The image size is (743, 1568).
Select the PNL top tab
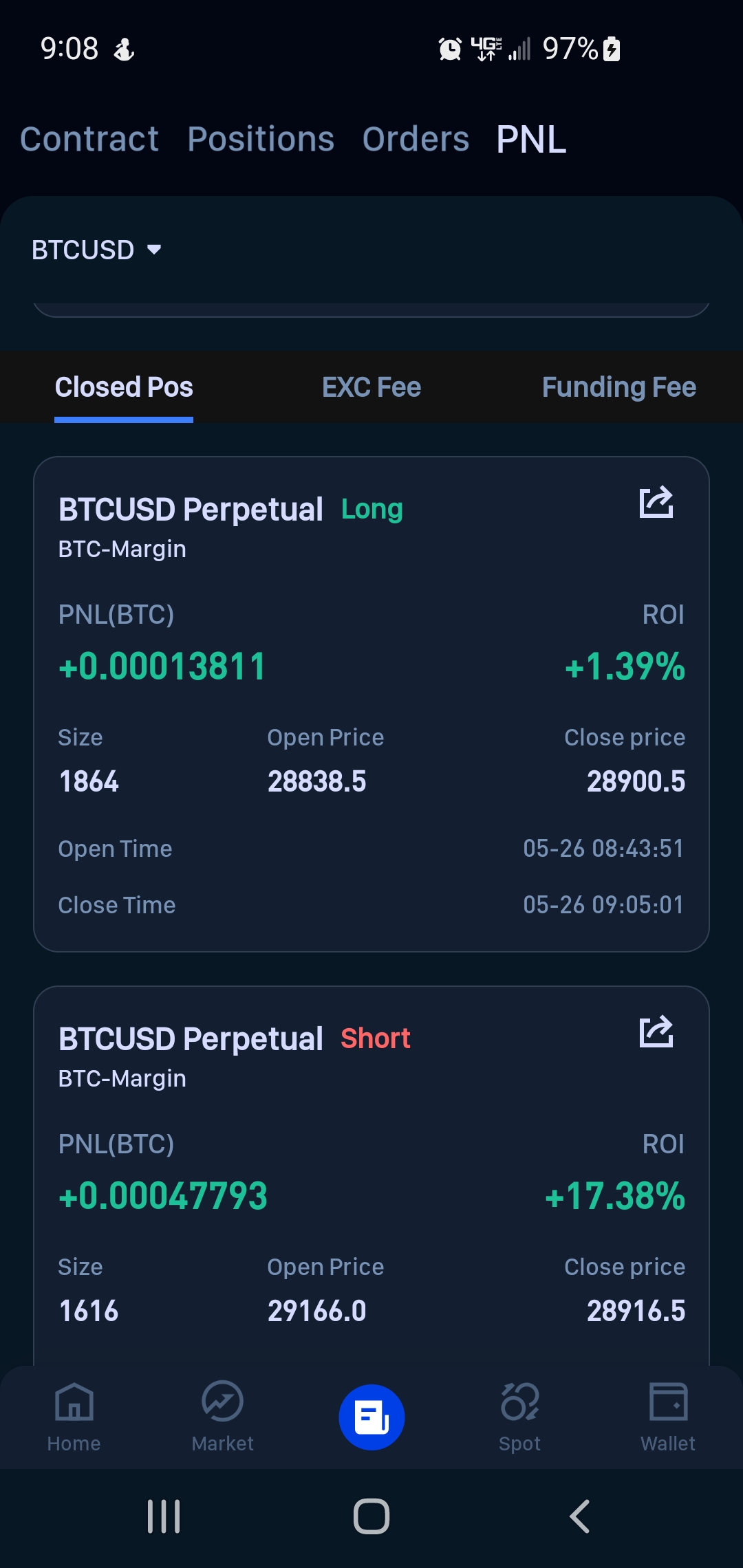click(531, 140)
